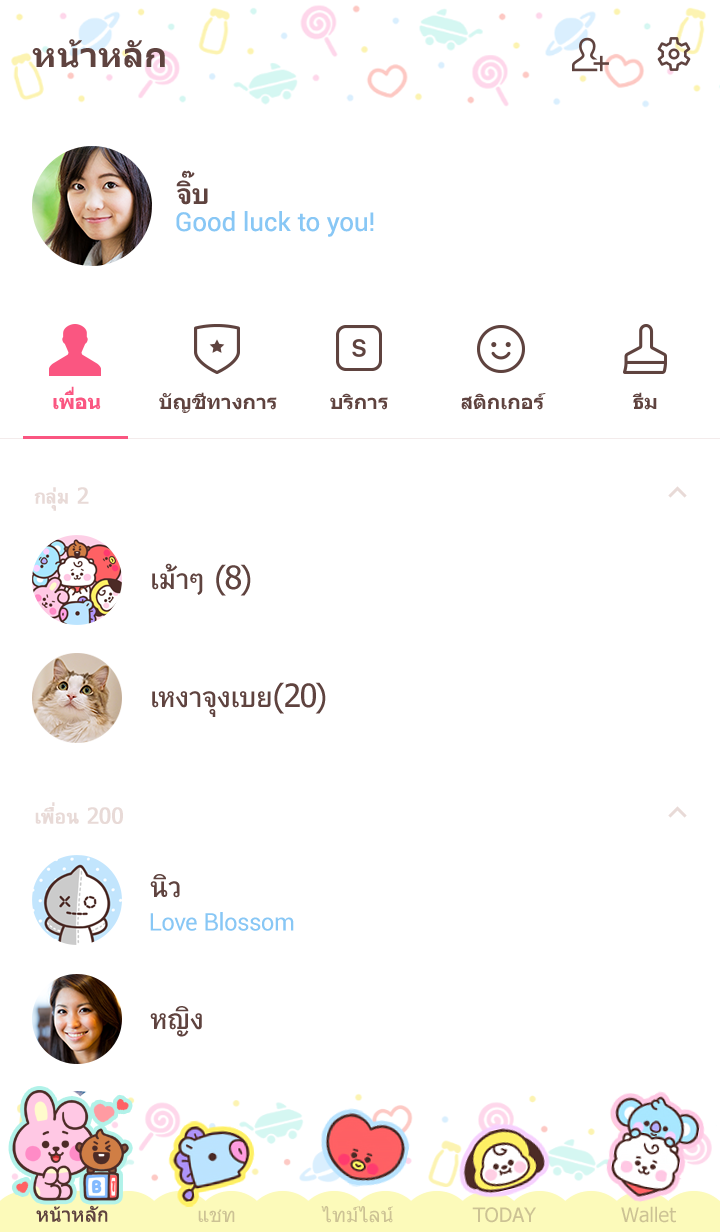Switch to the สติกเกอร์ tab
Screen dimensions: 720x1232
click(x=501, y=369)
